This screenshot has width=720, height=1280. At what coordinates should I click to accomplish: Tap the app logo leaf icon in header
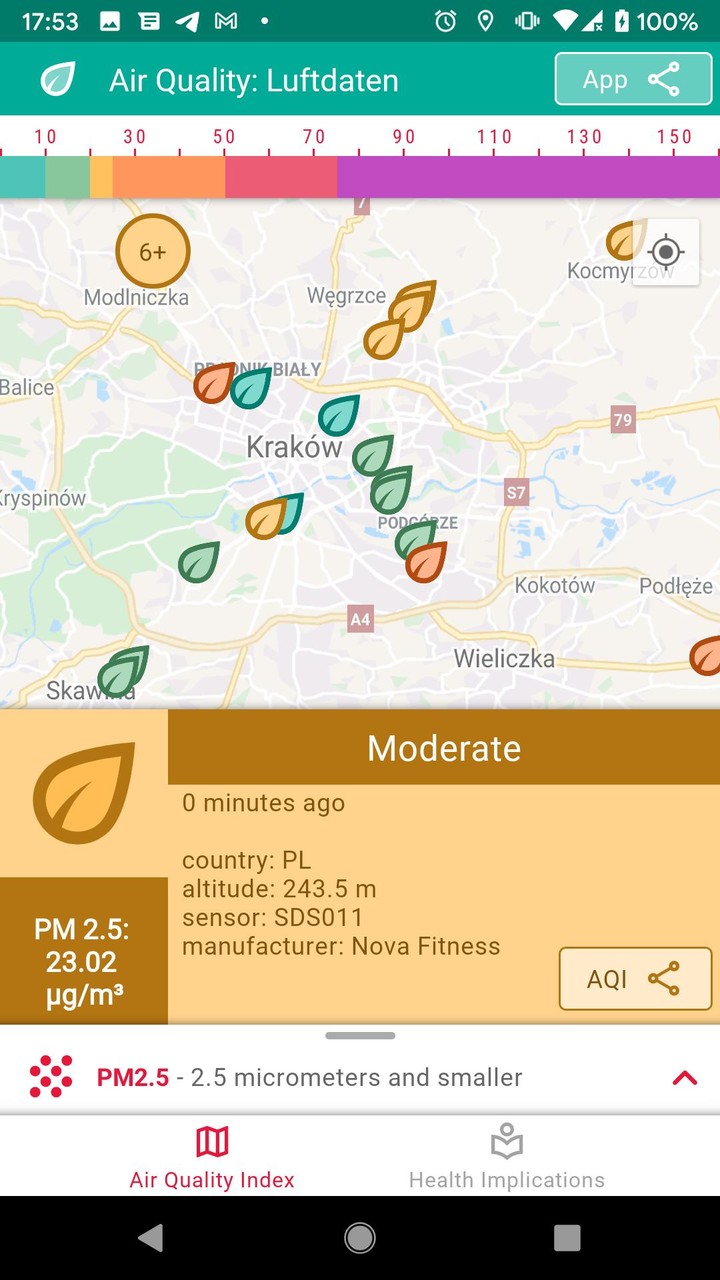[57, 79]
